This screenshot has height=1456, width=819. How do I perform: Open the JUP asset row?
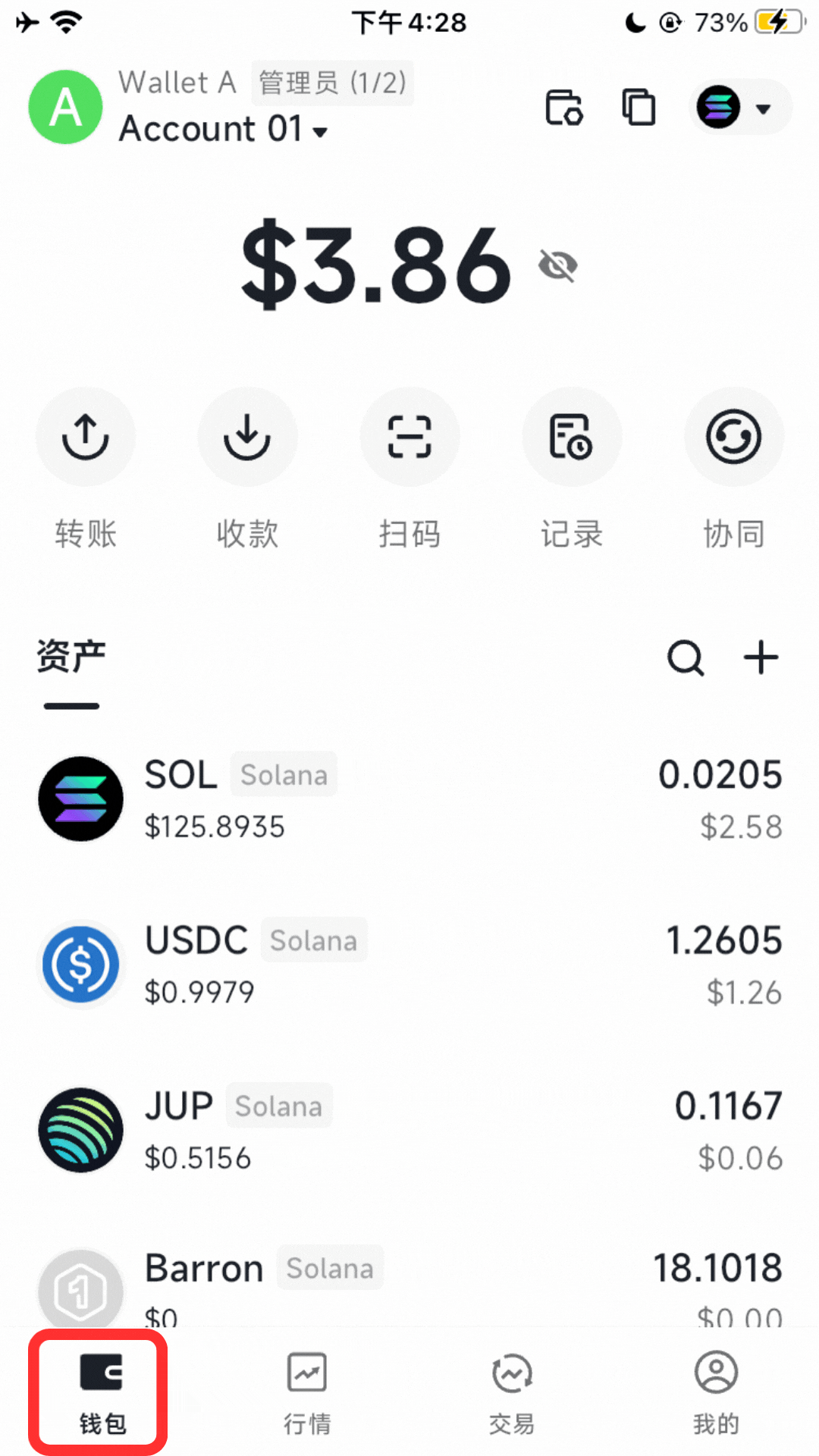(409, 1131)
